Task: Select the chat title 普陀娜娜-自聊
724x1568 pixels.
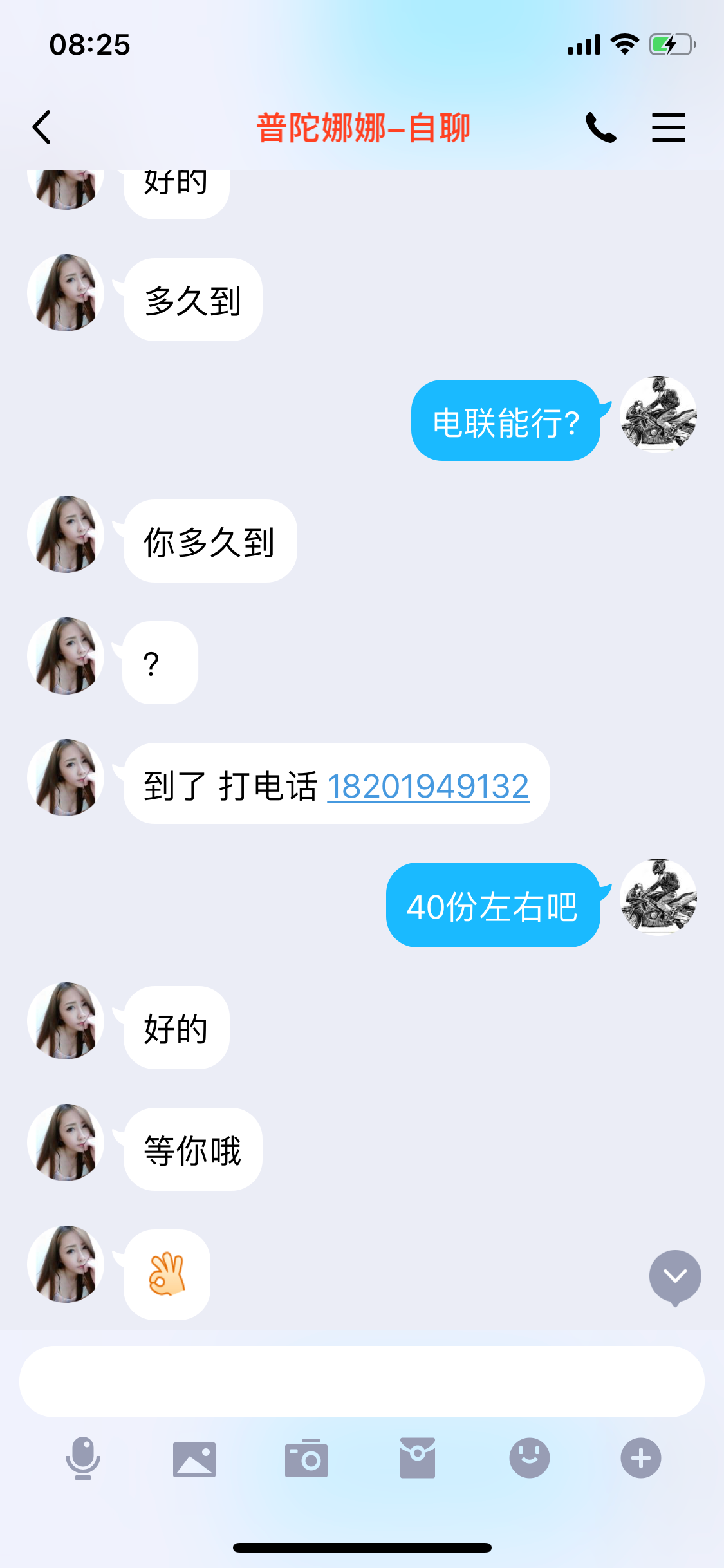Action: pos(362,127)
